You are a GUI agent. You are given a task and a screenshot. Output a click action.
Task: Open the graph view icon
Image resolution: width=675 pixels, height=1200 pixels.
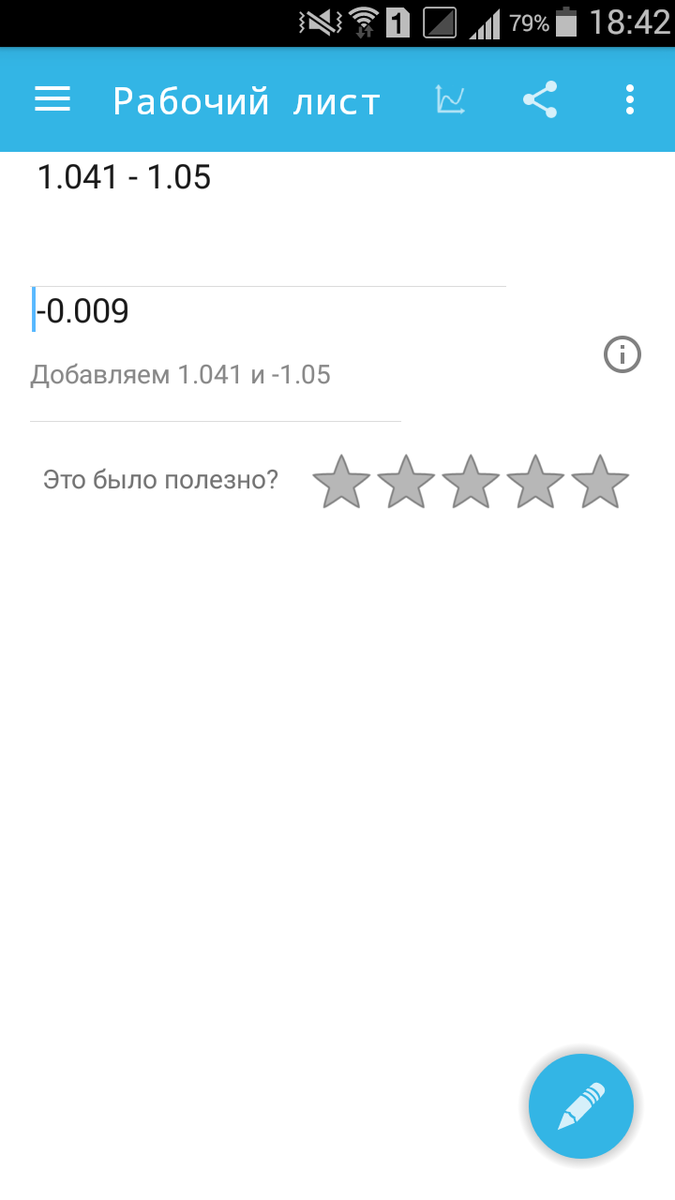tap(451, 100)
